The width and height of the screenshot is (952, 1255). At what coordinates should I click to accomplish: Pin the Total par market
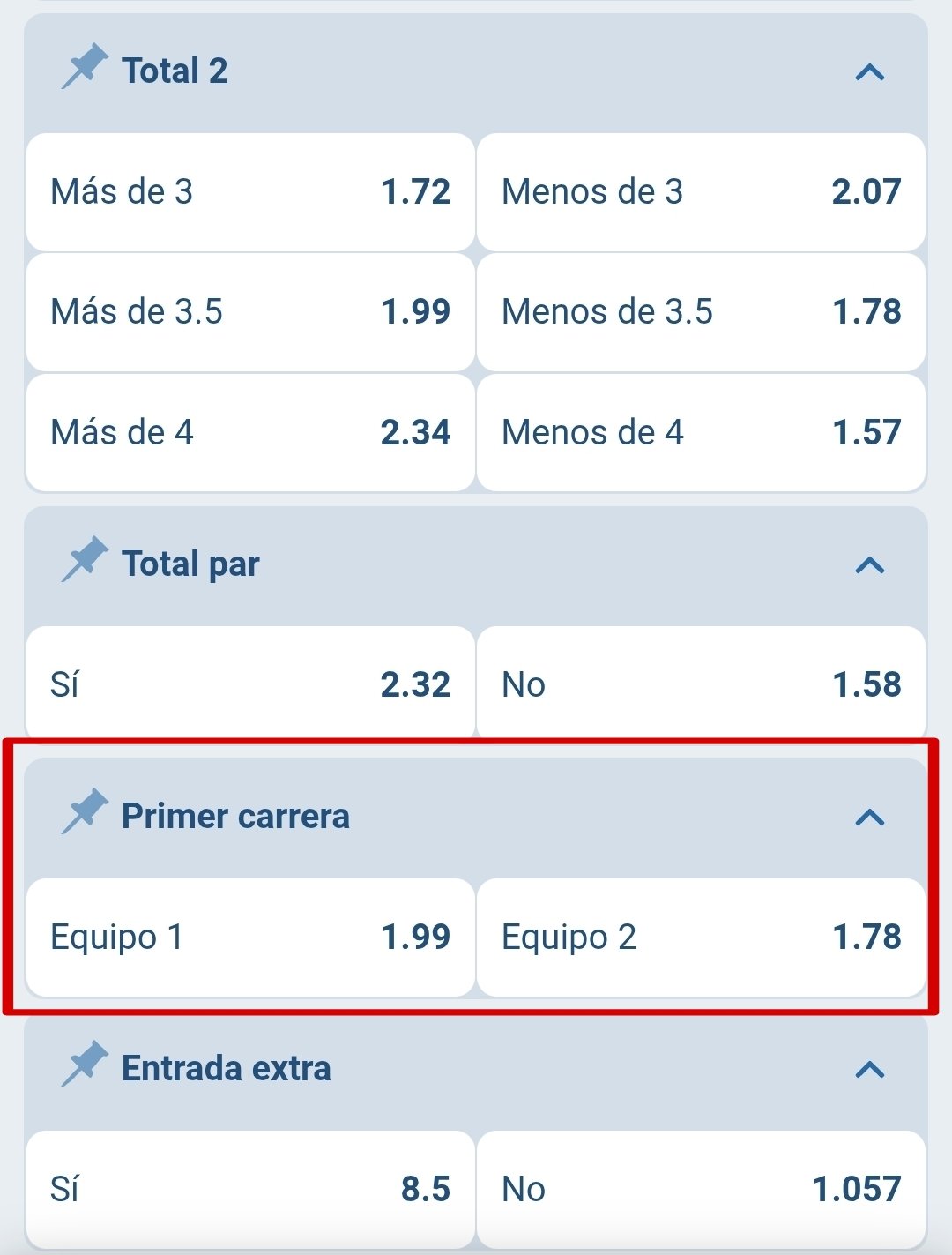[x=84, y=562]
